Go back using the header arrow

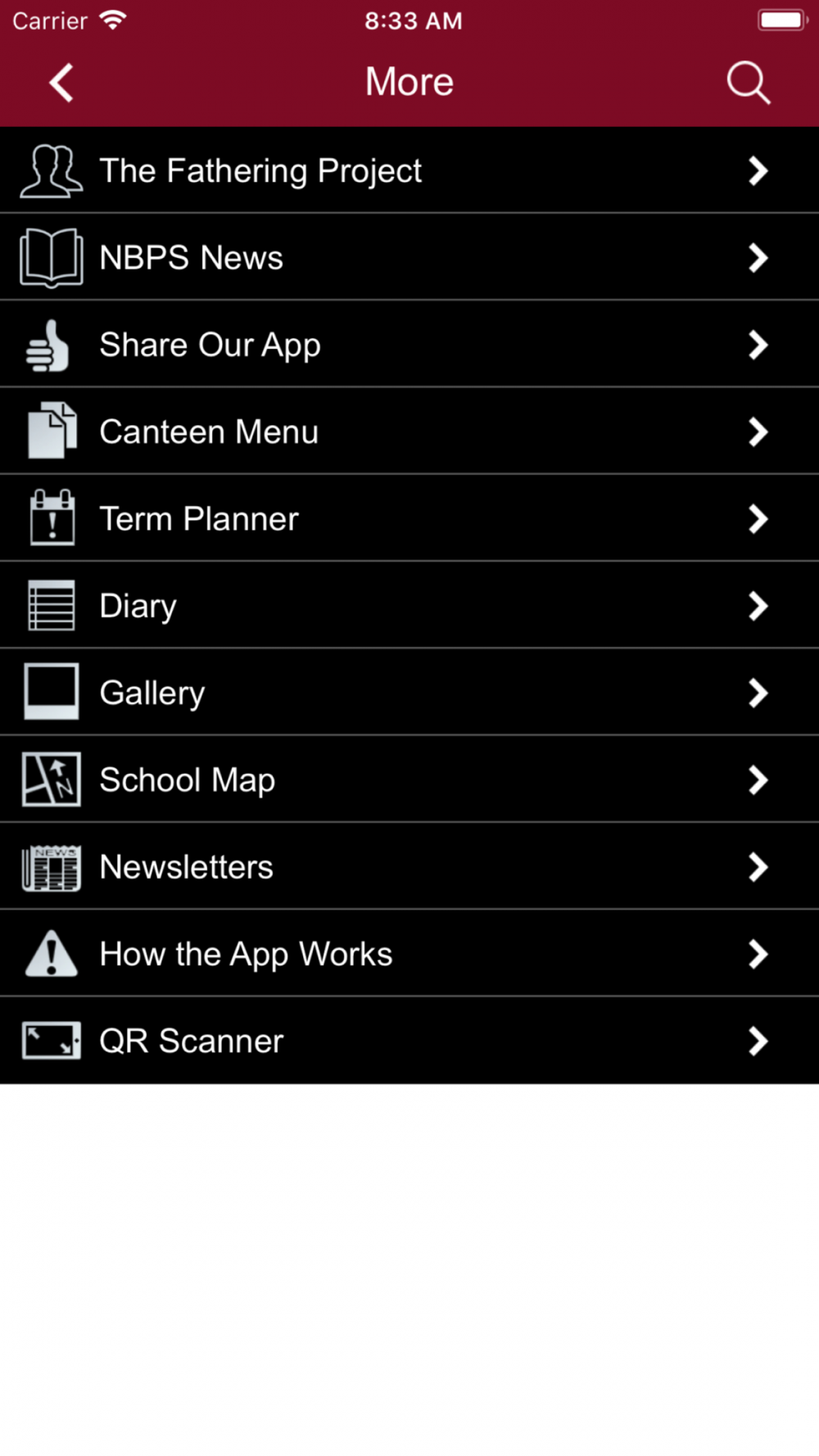pyautogui.click(x=61, y=83)
